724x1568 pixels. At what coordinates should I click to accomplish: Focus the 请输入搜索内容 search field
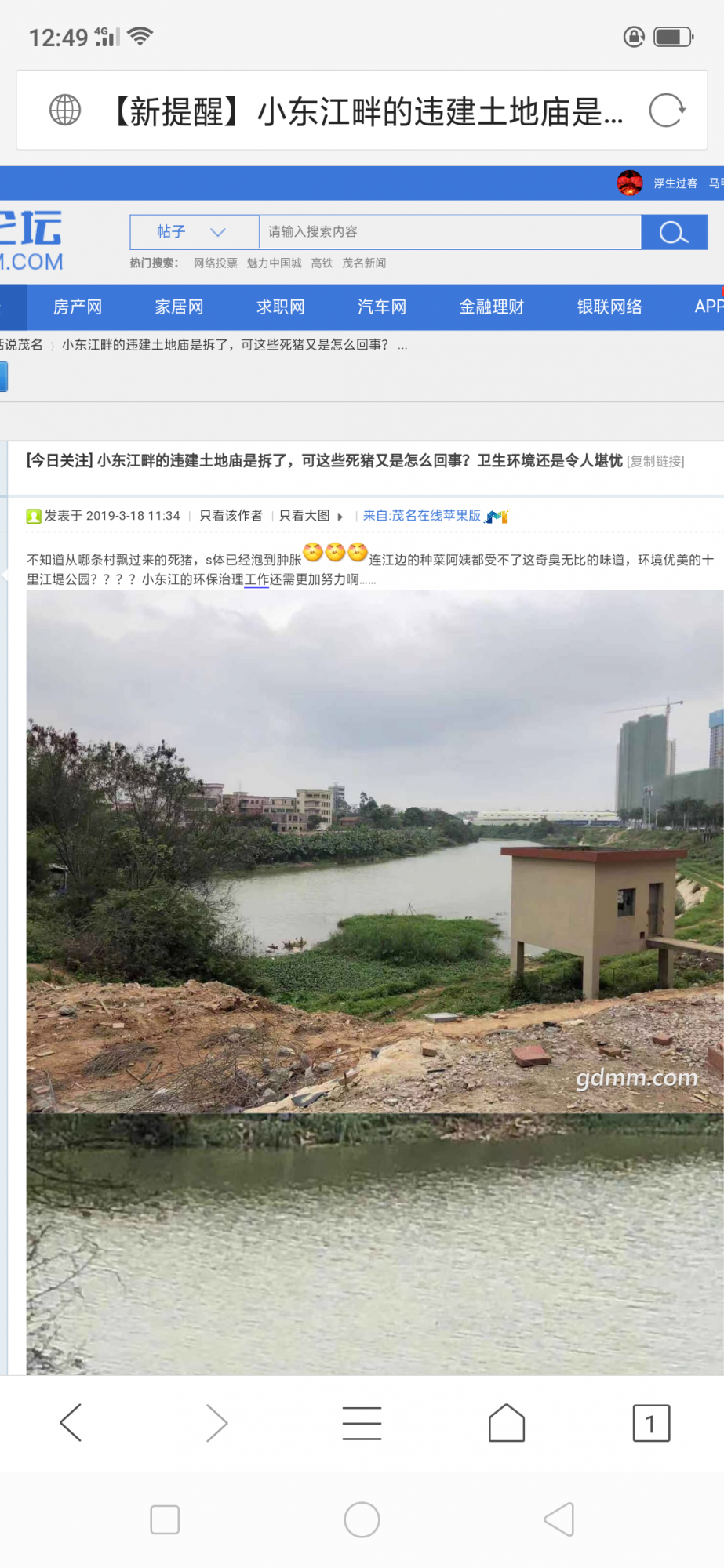tap(449, 232)
